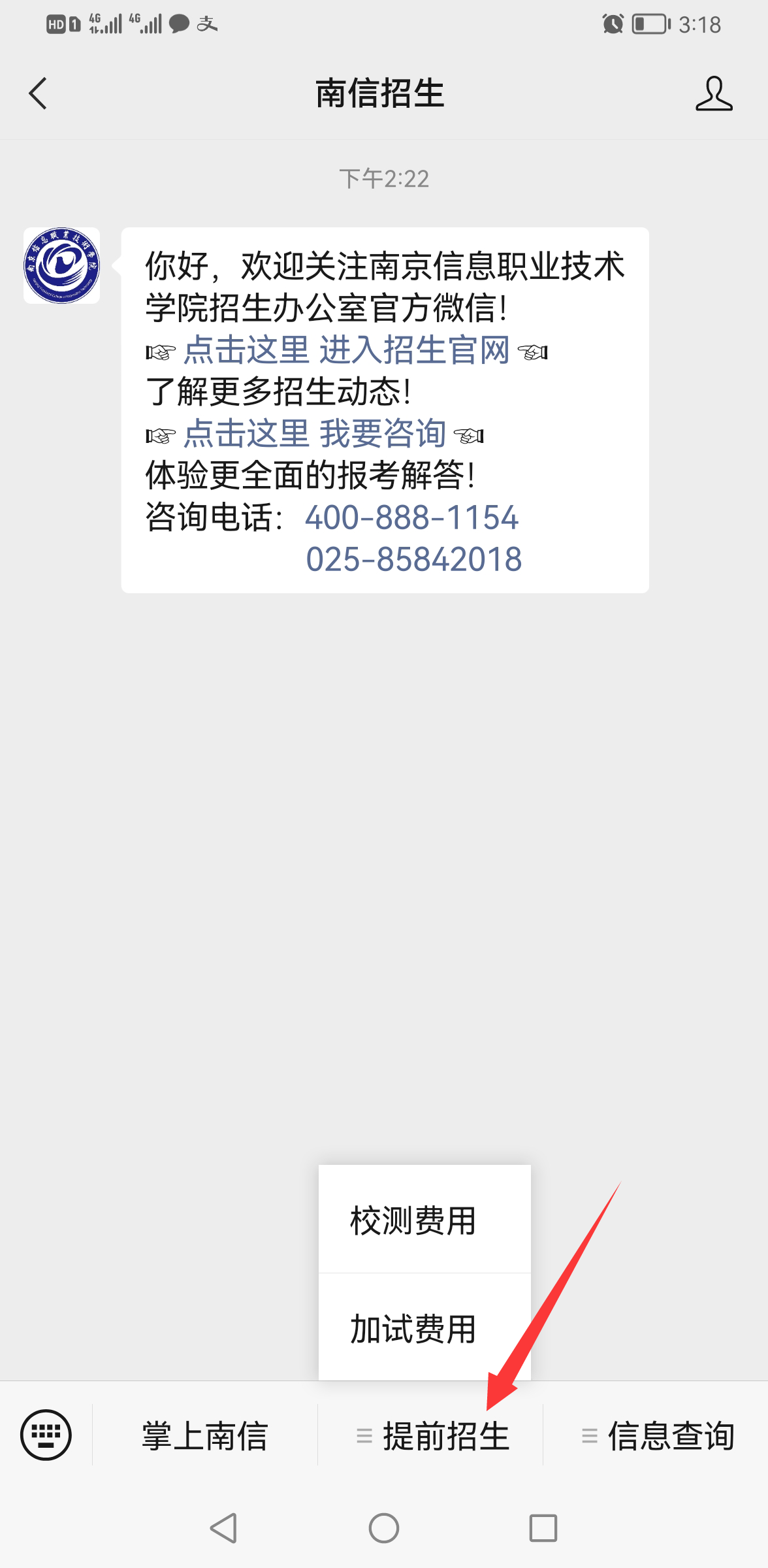Image resolution: width=768 pixels, height=1568 pixels.
Task: Go back from the 南信招生 chat
Action: point(38,93)
